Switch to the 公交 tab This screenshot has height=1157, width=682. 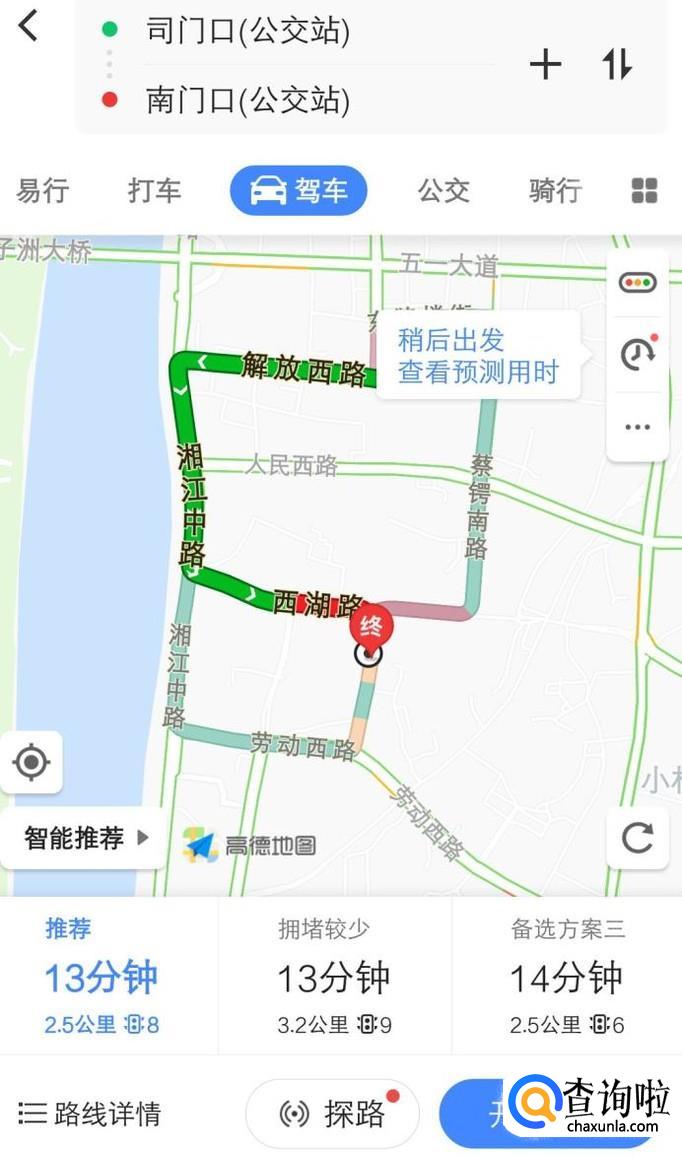[x=444, y=190]
